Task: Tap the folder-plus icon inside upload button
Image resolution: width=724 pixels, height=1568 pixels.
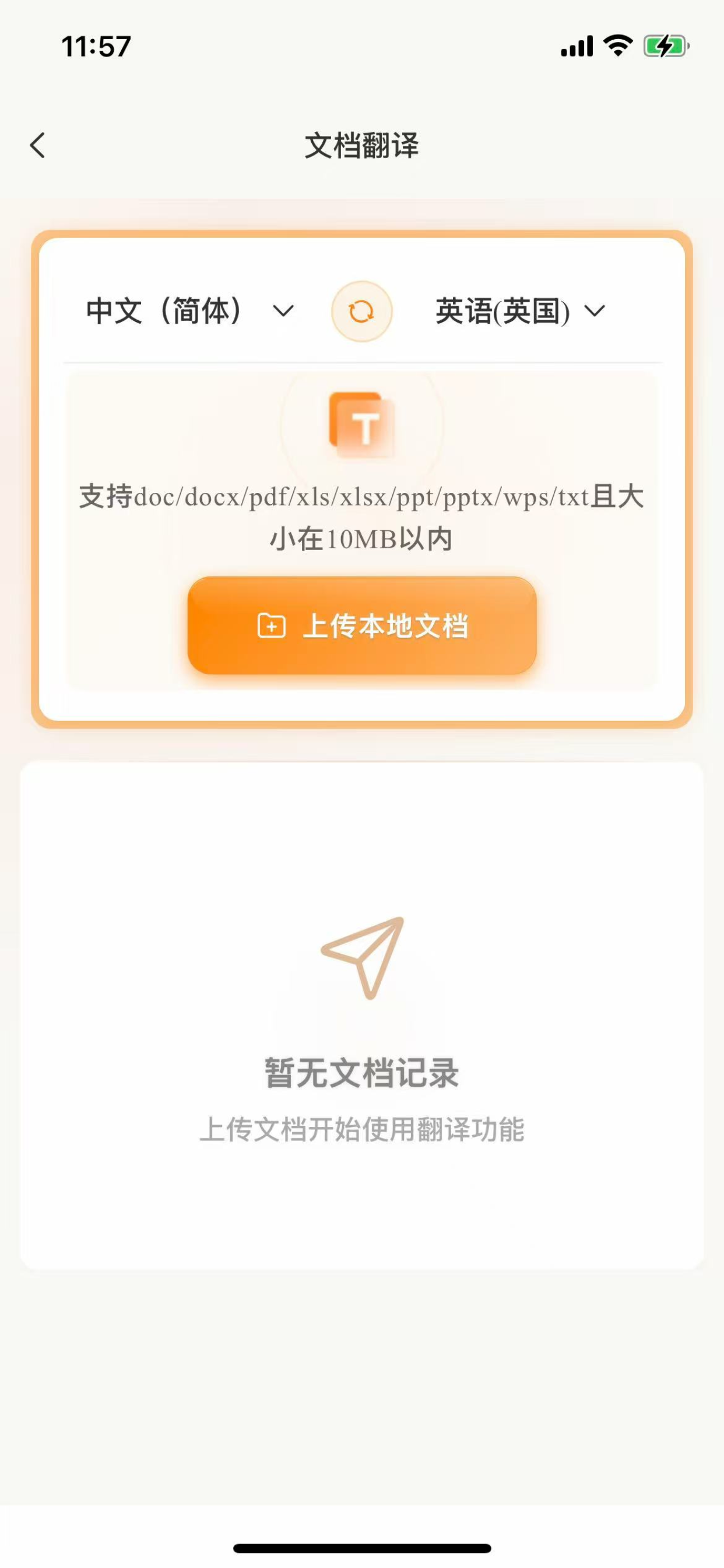Action: tap(272, 626)
